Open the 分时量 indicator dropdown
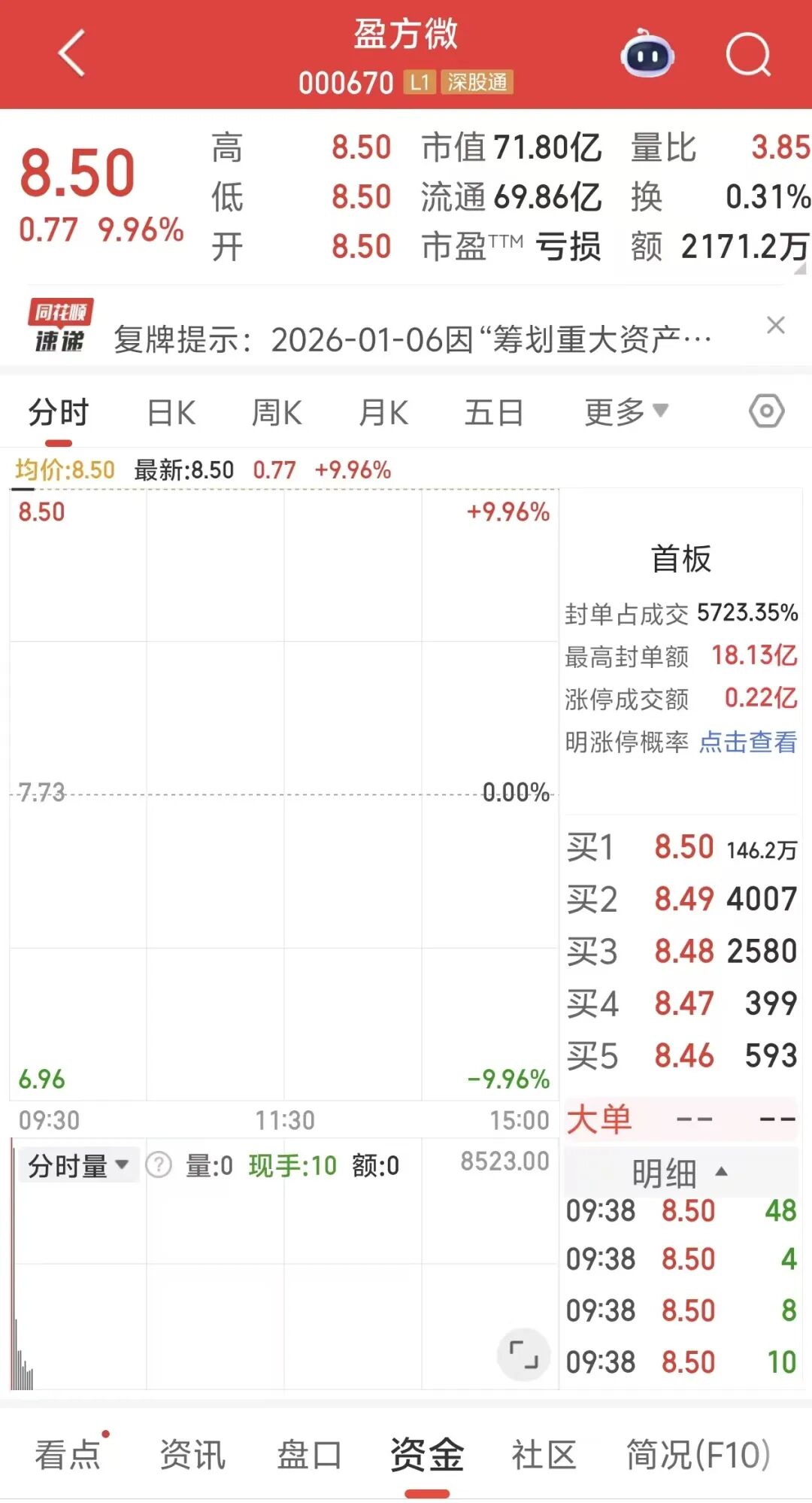 tap(78, 1166)
